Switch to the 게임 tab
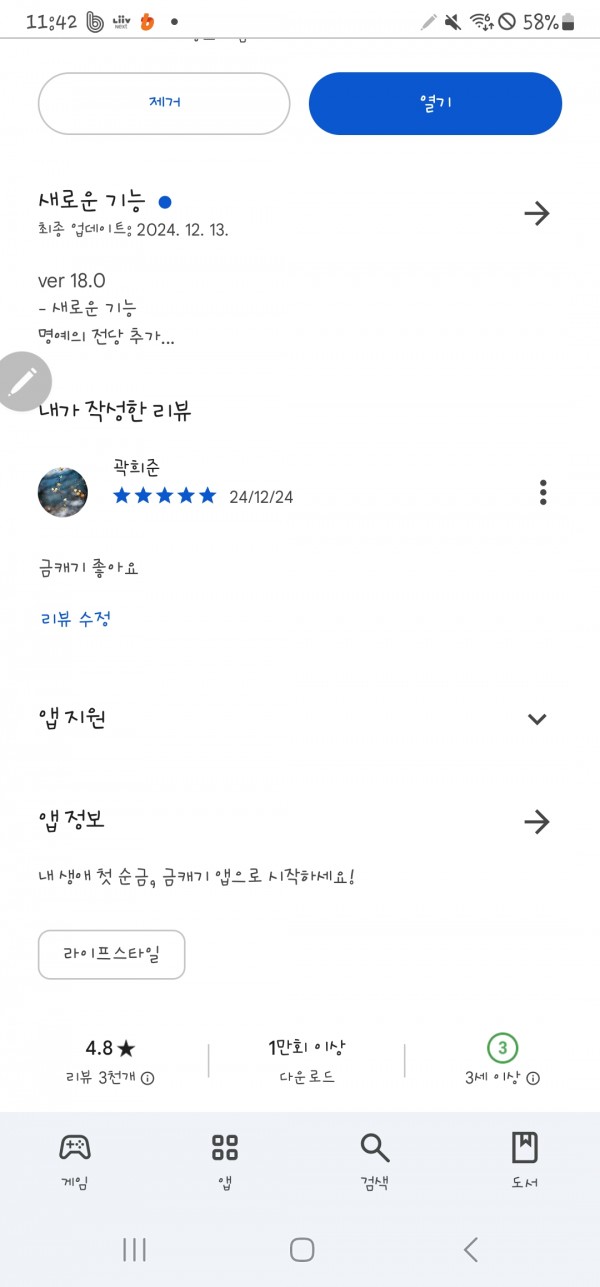The image size is (600, 1287). click(x=75, y=1161)
